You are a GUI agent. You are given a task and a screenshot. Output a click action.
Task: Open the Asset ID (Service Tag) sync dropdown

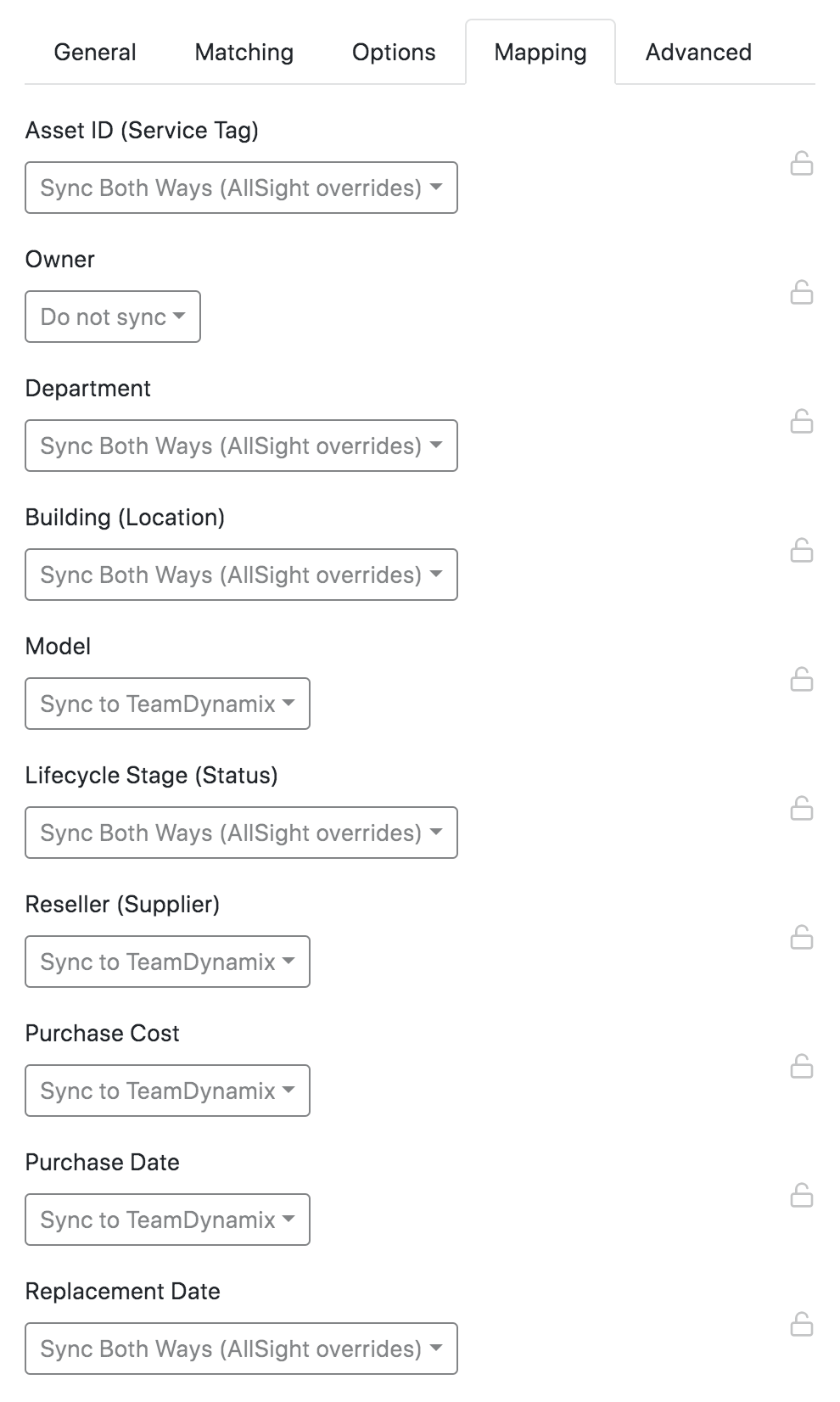(x=241, y=188)
